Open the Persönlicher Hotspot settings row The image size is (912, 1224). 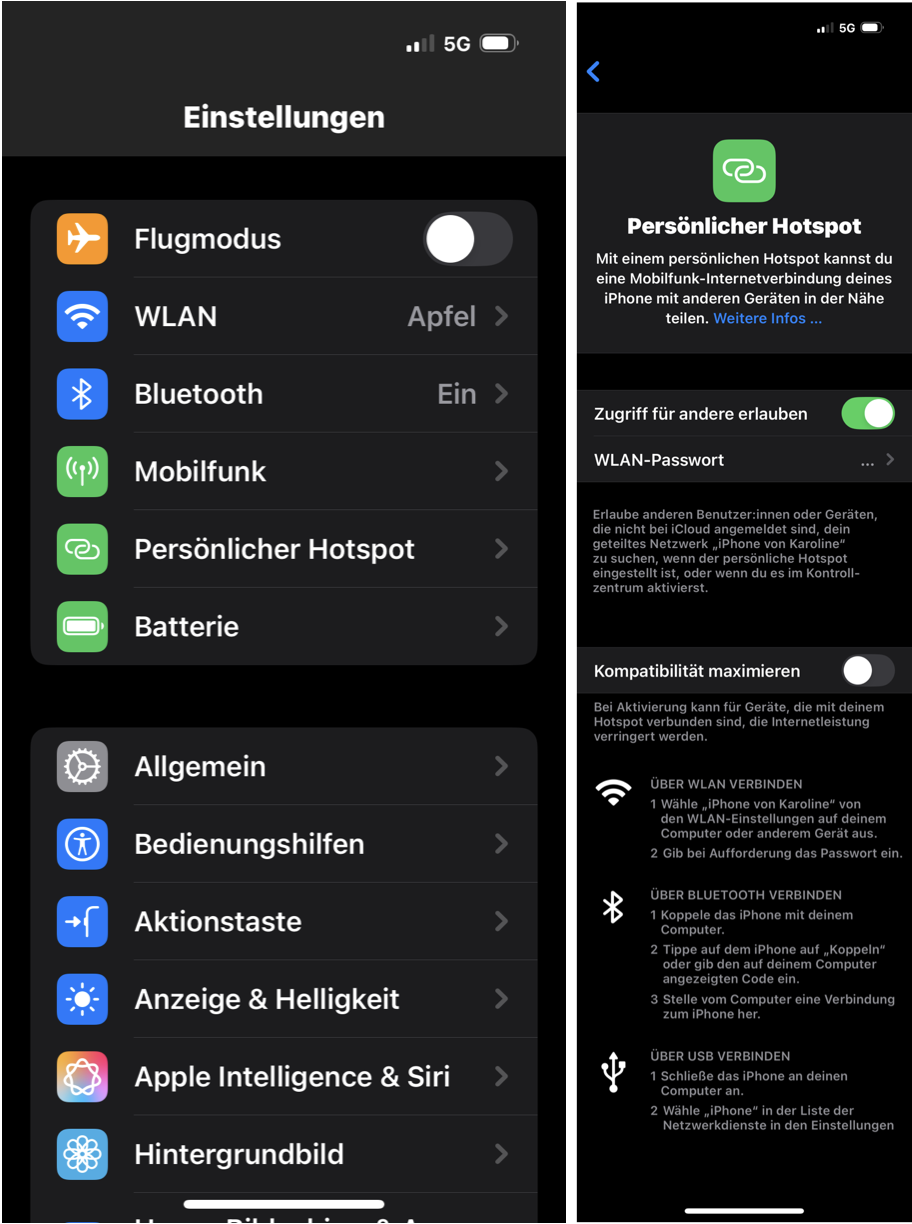point(285,549)
